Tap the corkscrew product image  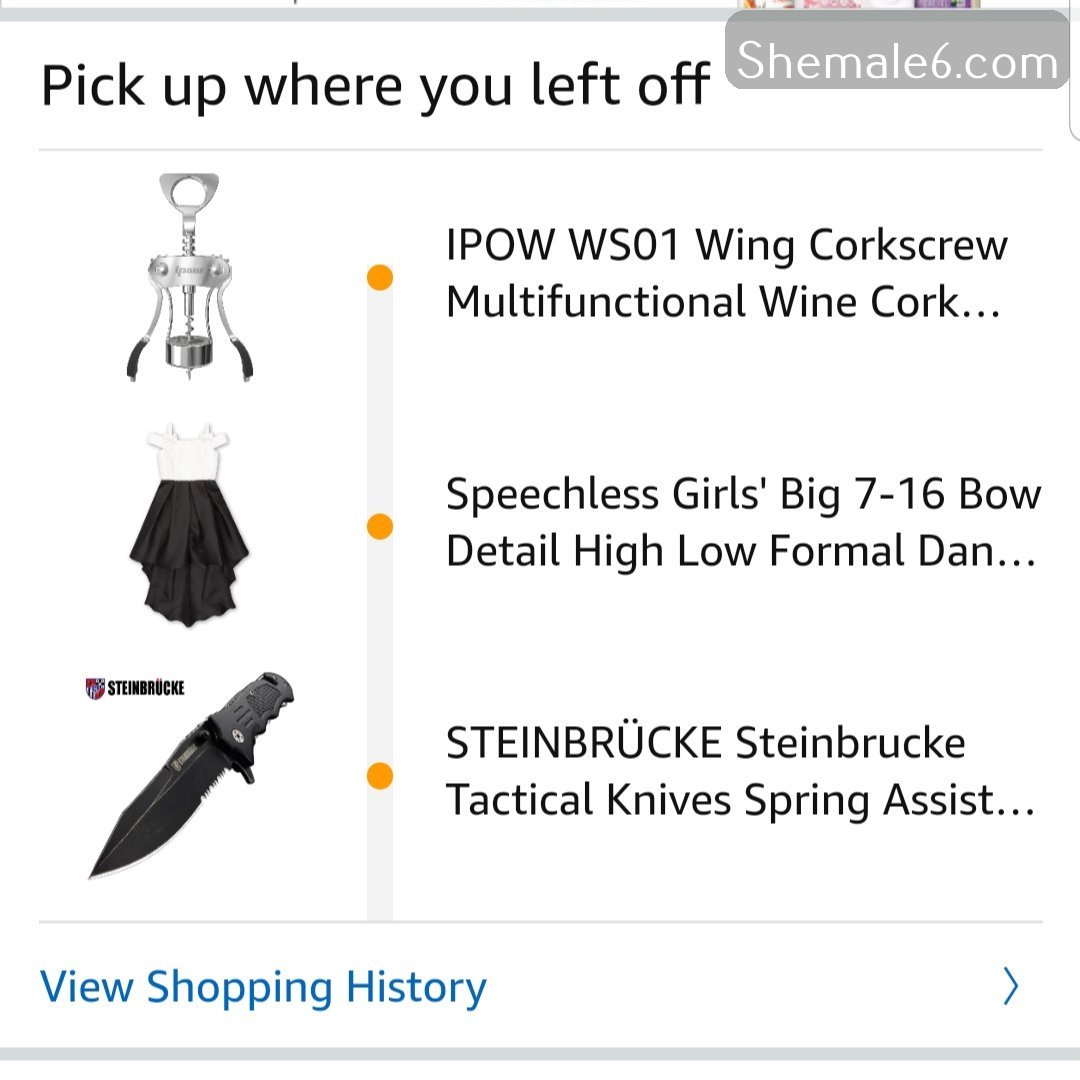[x=190, y=277]
